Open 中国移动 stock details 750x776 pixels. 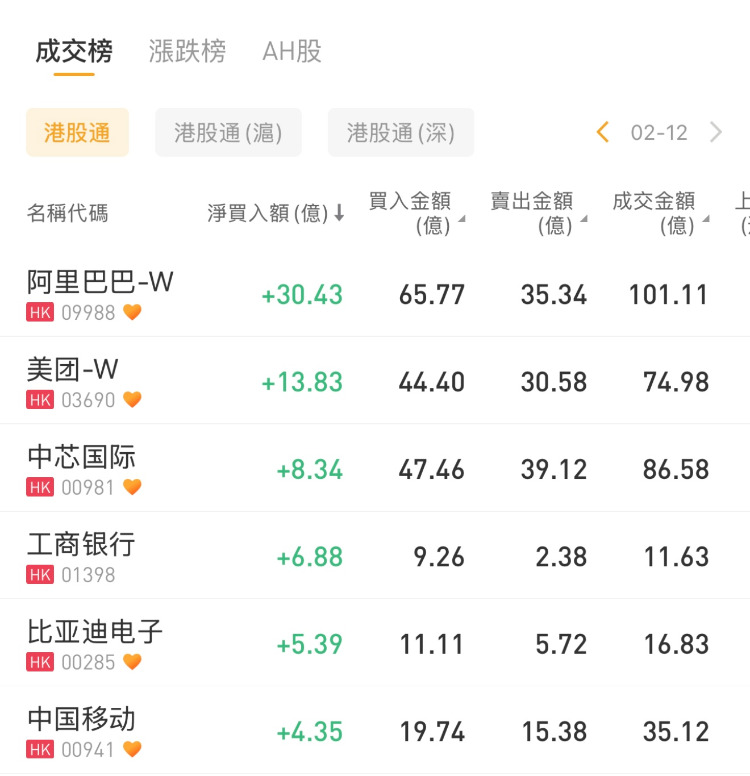tap(82, 731)
